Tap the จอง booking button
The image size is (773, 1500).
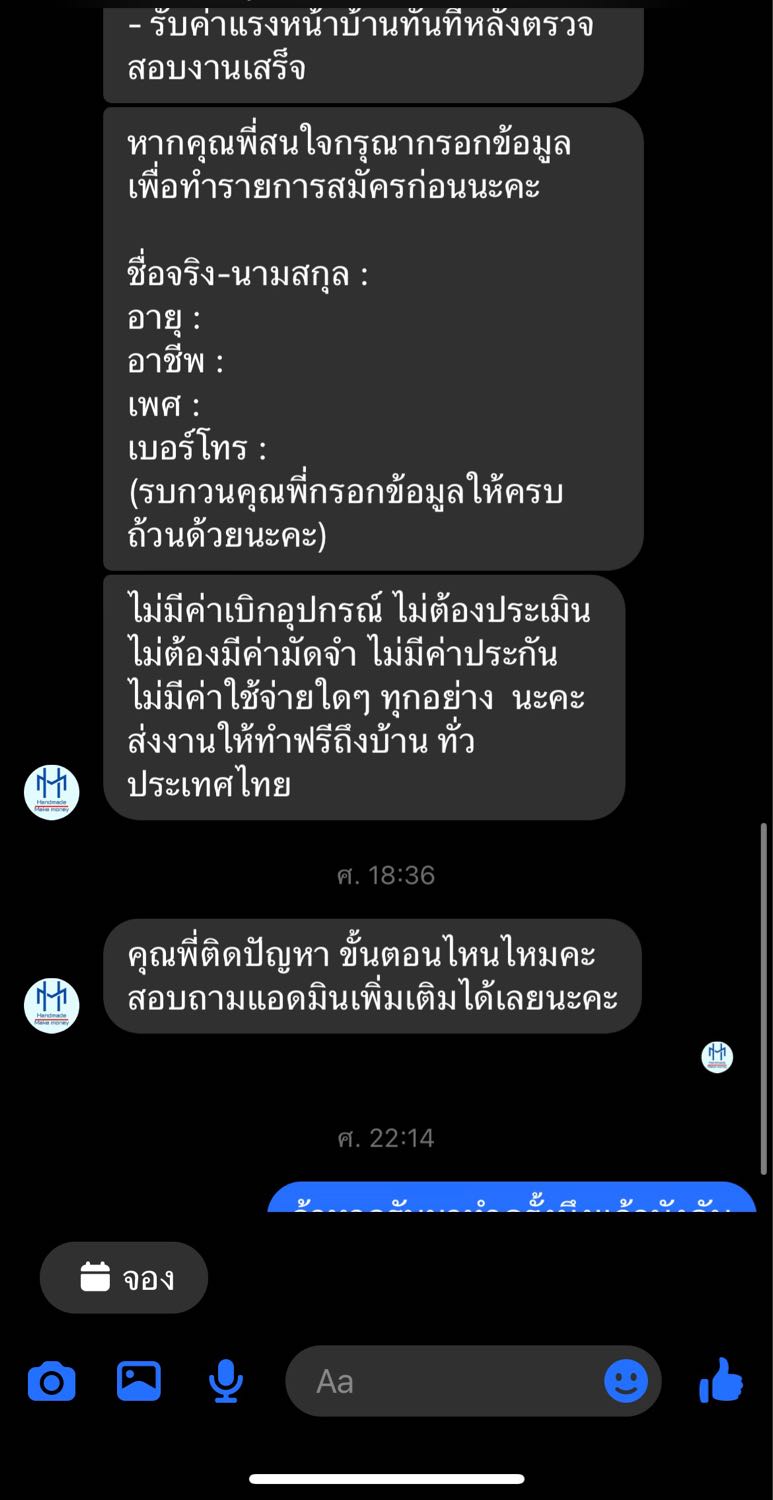124,1277
